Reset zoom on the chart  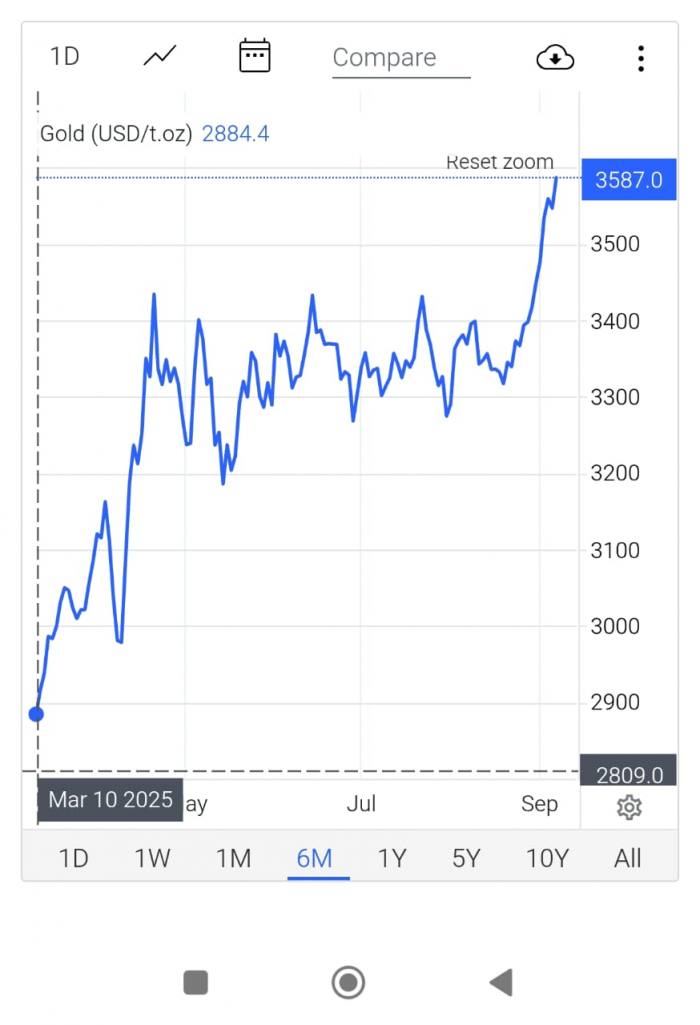tap(499, 162)
